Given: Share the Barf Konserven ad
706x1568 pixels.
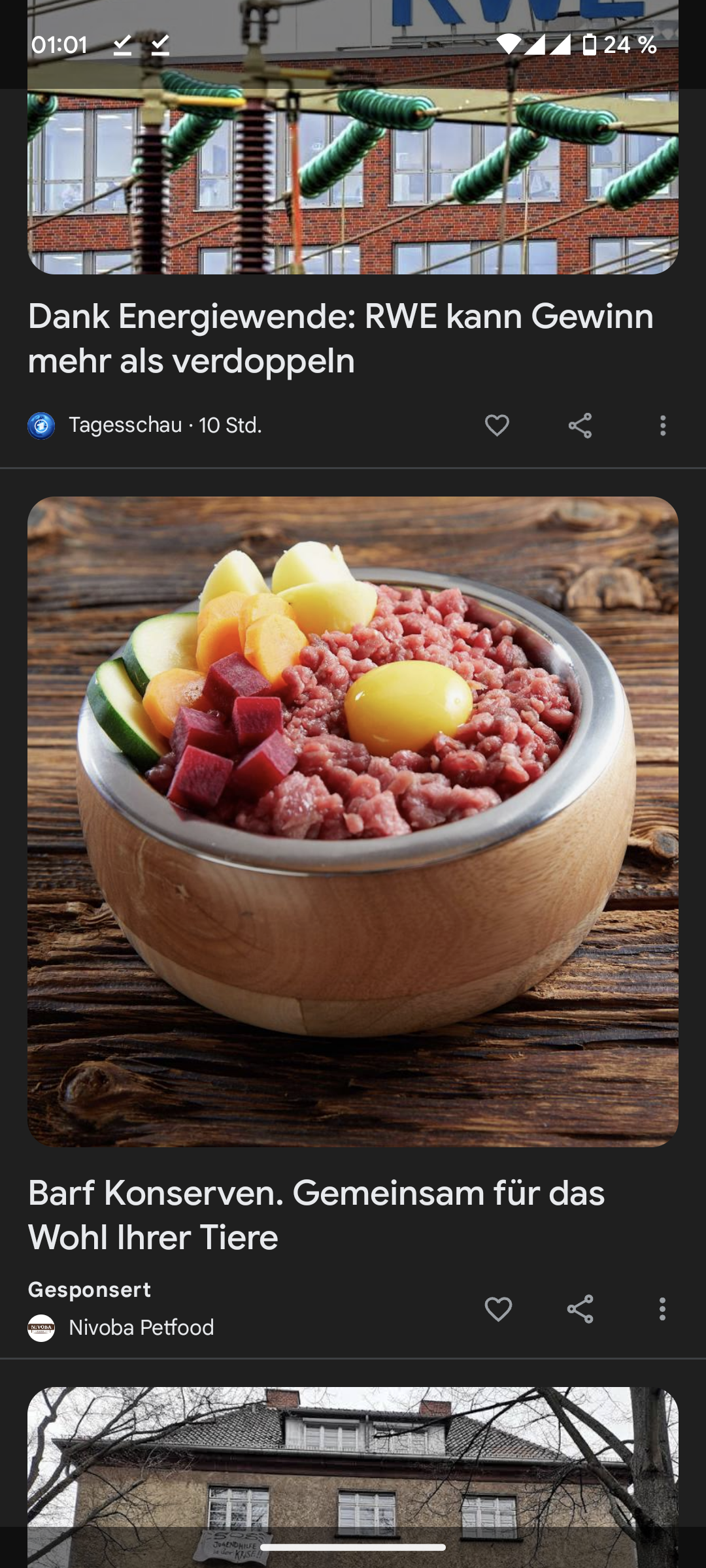Looking at the screenshot, I should point(580,1309).
